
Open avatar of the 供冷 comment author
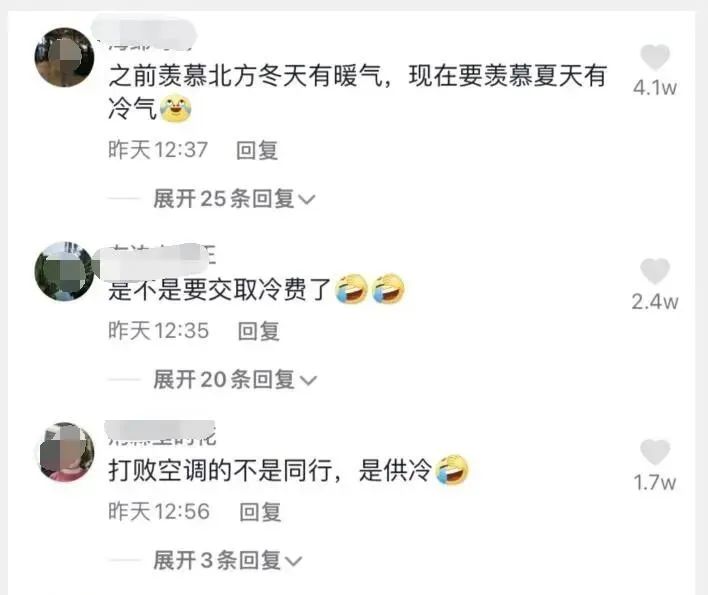click(x=66, y=452)
